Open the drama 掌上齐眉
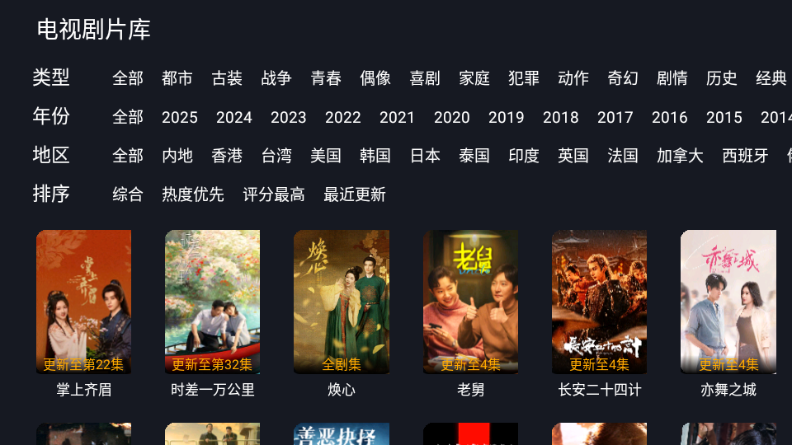 coord(84,302)
